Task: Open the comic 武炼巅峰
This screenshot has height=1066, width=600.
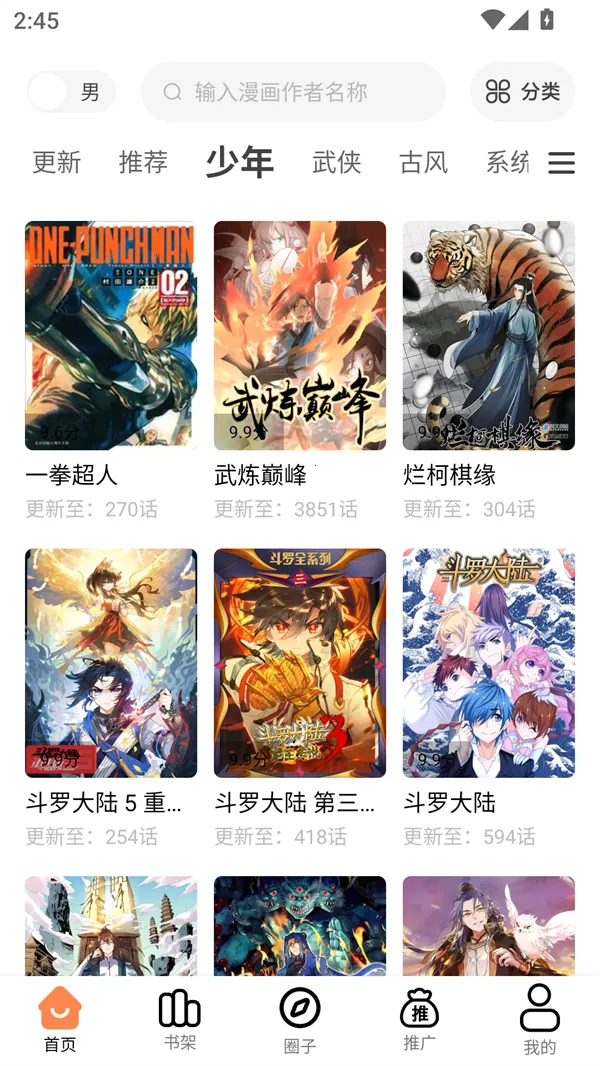Action: (x=299, y=336)
